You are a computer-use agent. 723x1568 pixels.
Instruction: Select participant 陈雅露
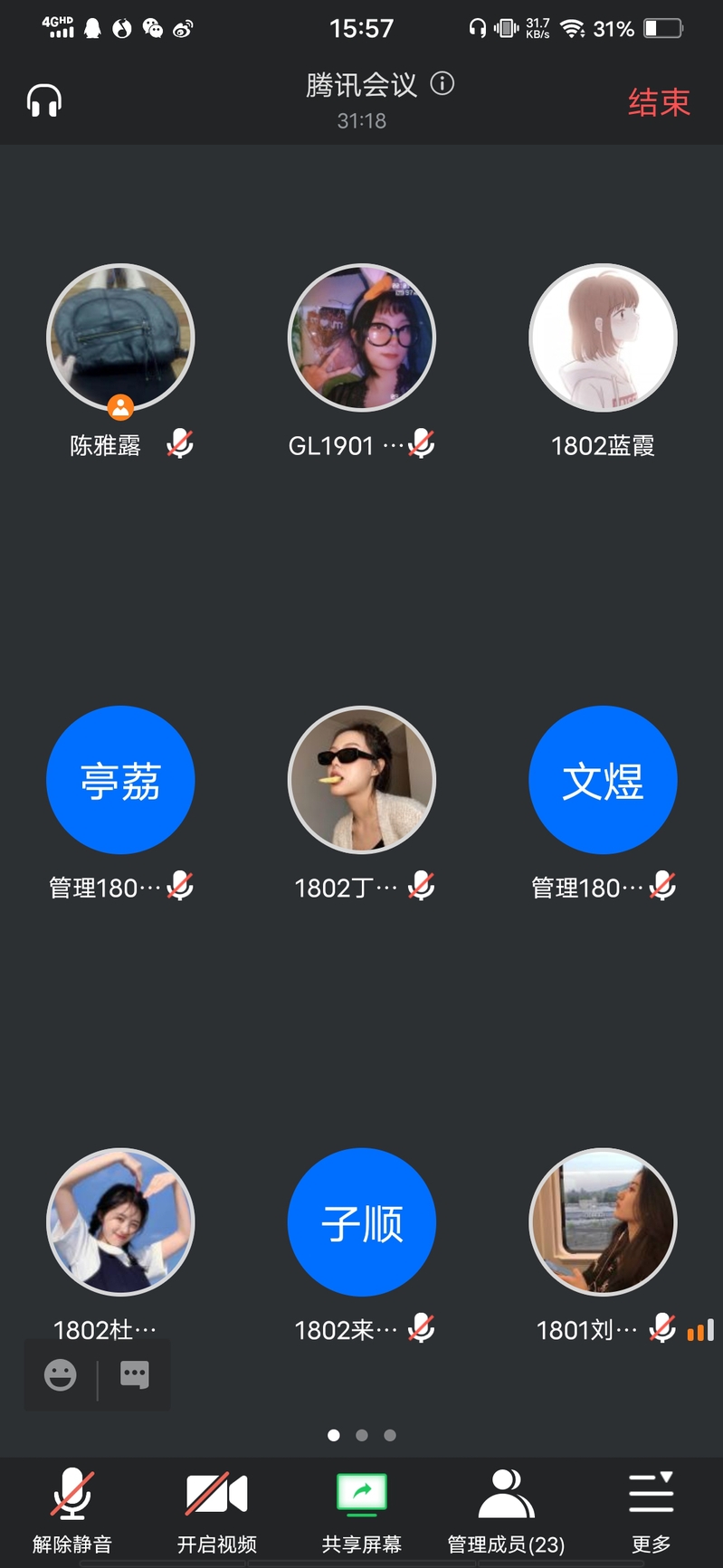coord(120,337)
